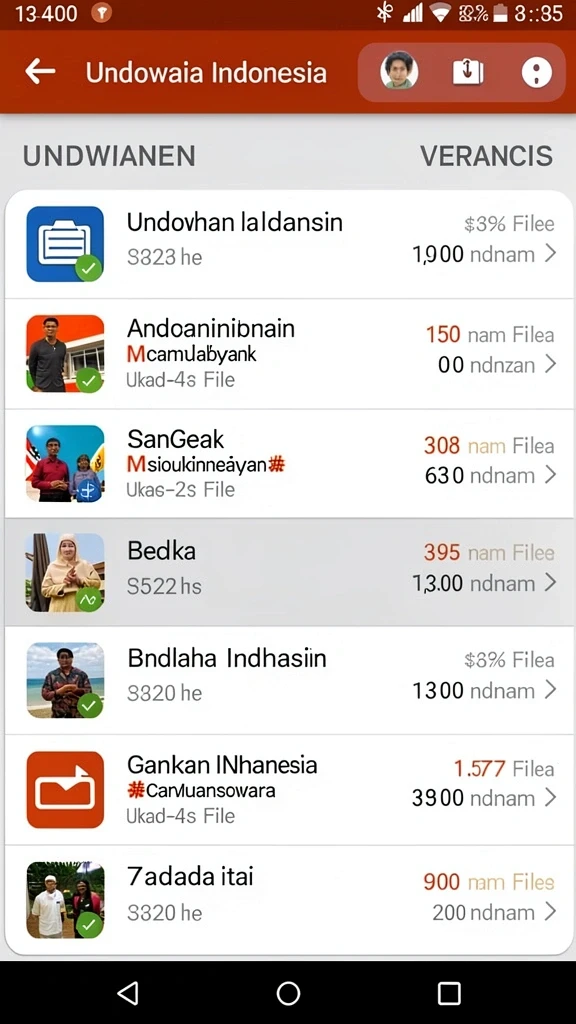The width and height of the screenshot is (576, 1024).
Task: Open the Andoaninibnain row
Action: (289, 354)
